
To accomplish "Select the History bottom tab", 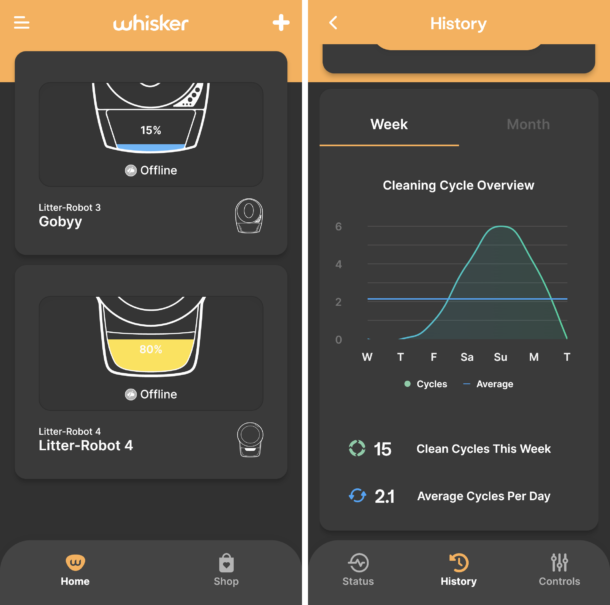I will [x=459, y=570].
